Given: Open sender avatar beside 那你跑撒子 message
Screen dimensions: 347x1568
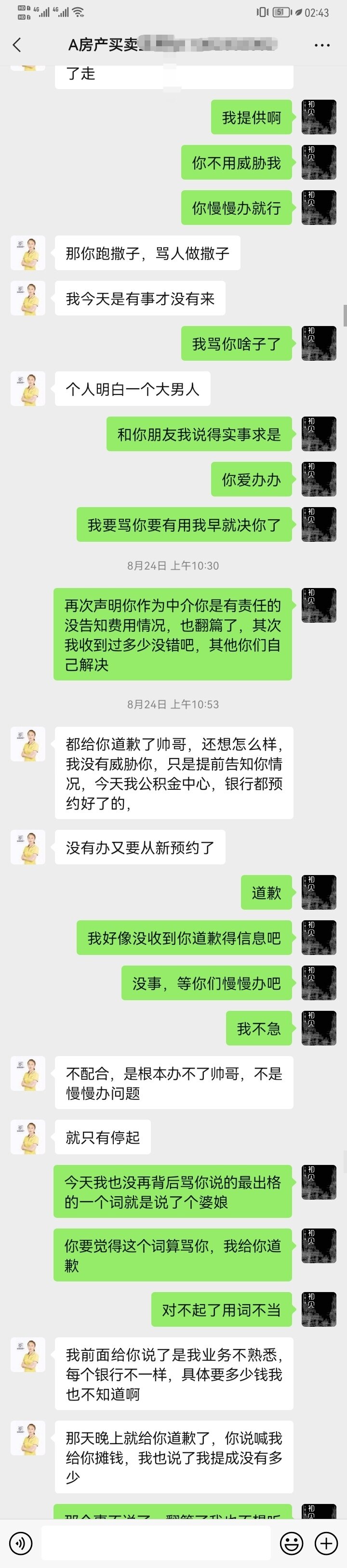Looking at the screenshot, I should [x=28, y=253].
